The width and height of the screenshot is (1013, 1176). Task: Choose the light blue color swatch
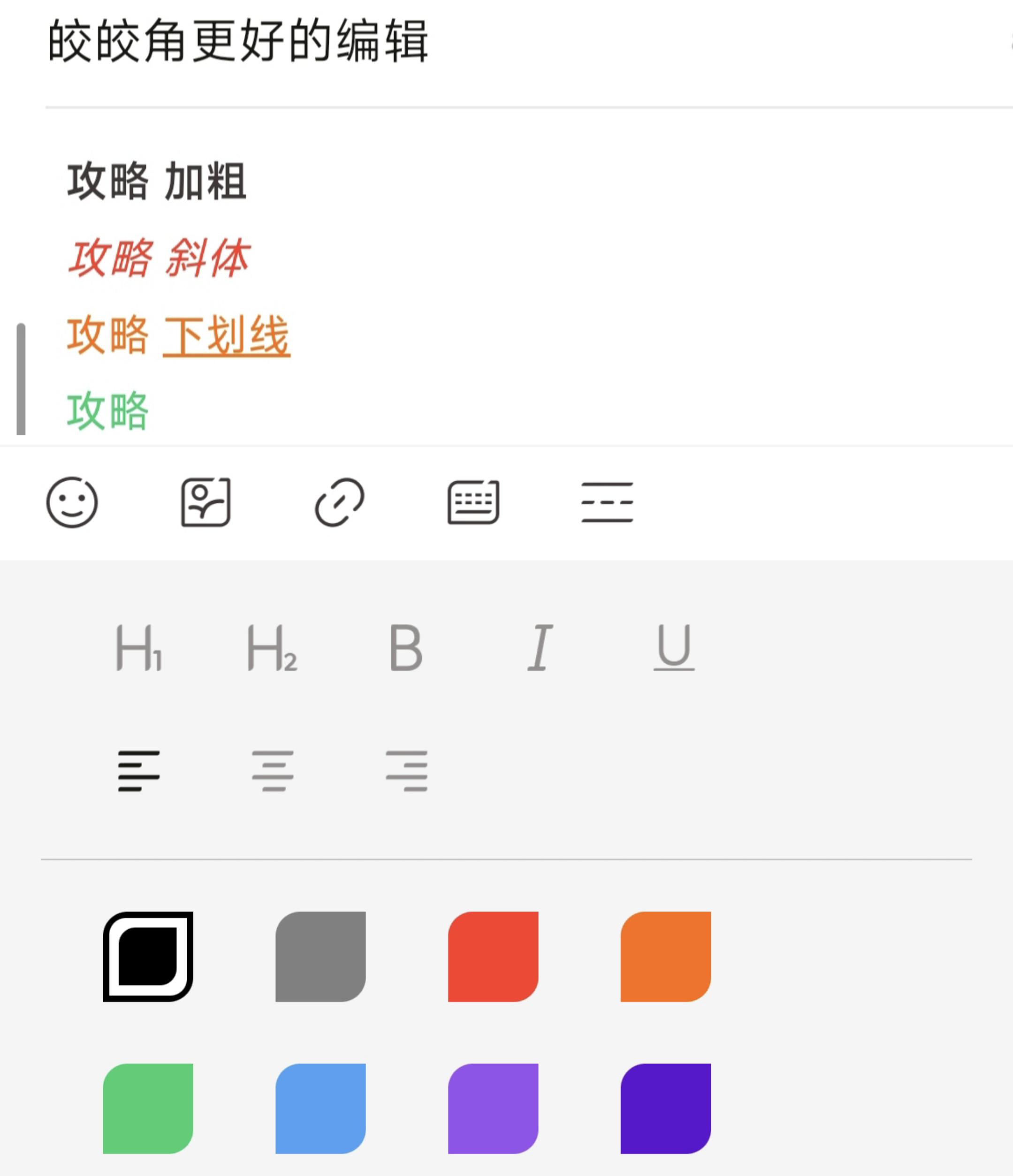pos(321,1108)
